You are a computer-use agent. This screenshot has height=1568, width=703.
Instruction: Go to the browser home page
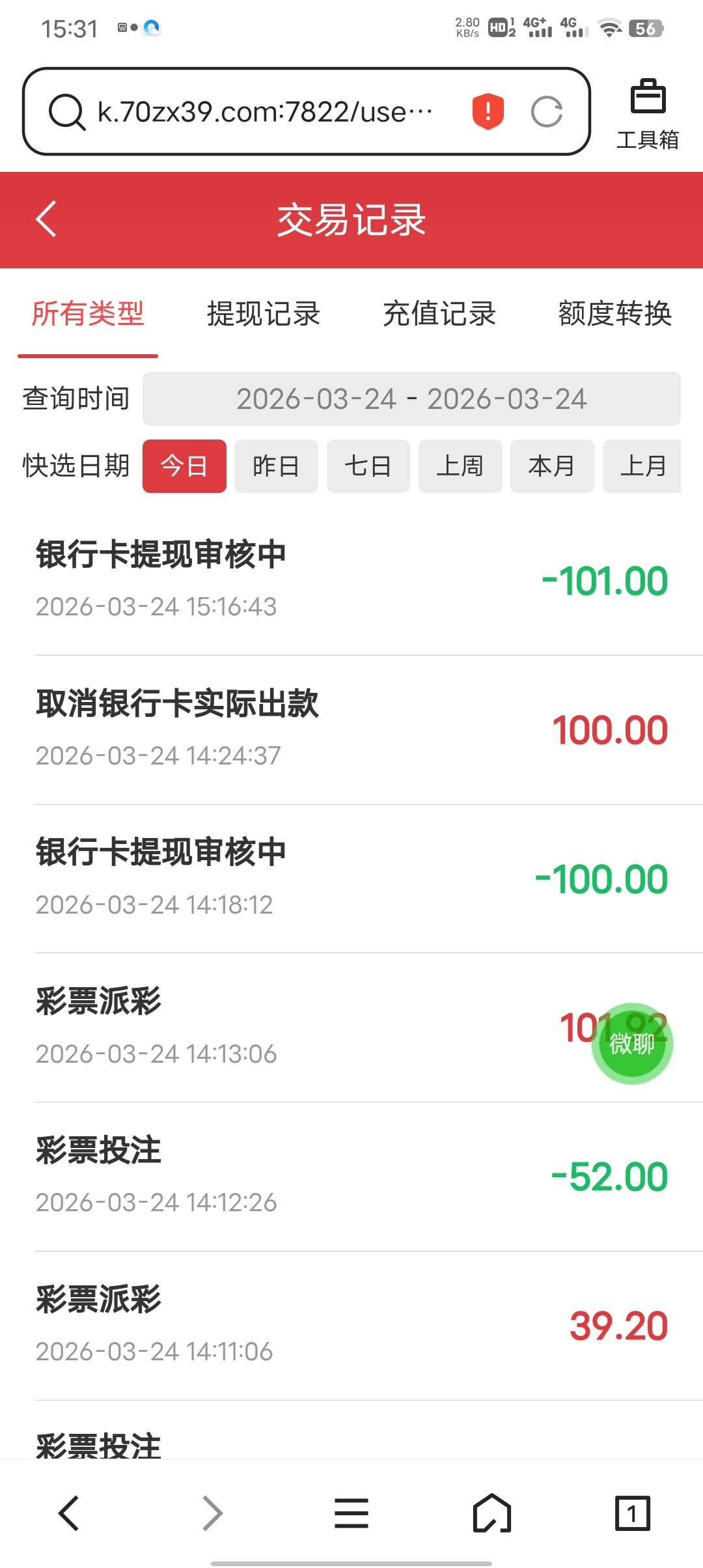(x=491, y=1513)
